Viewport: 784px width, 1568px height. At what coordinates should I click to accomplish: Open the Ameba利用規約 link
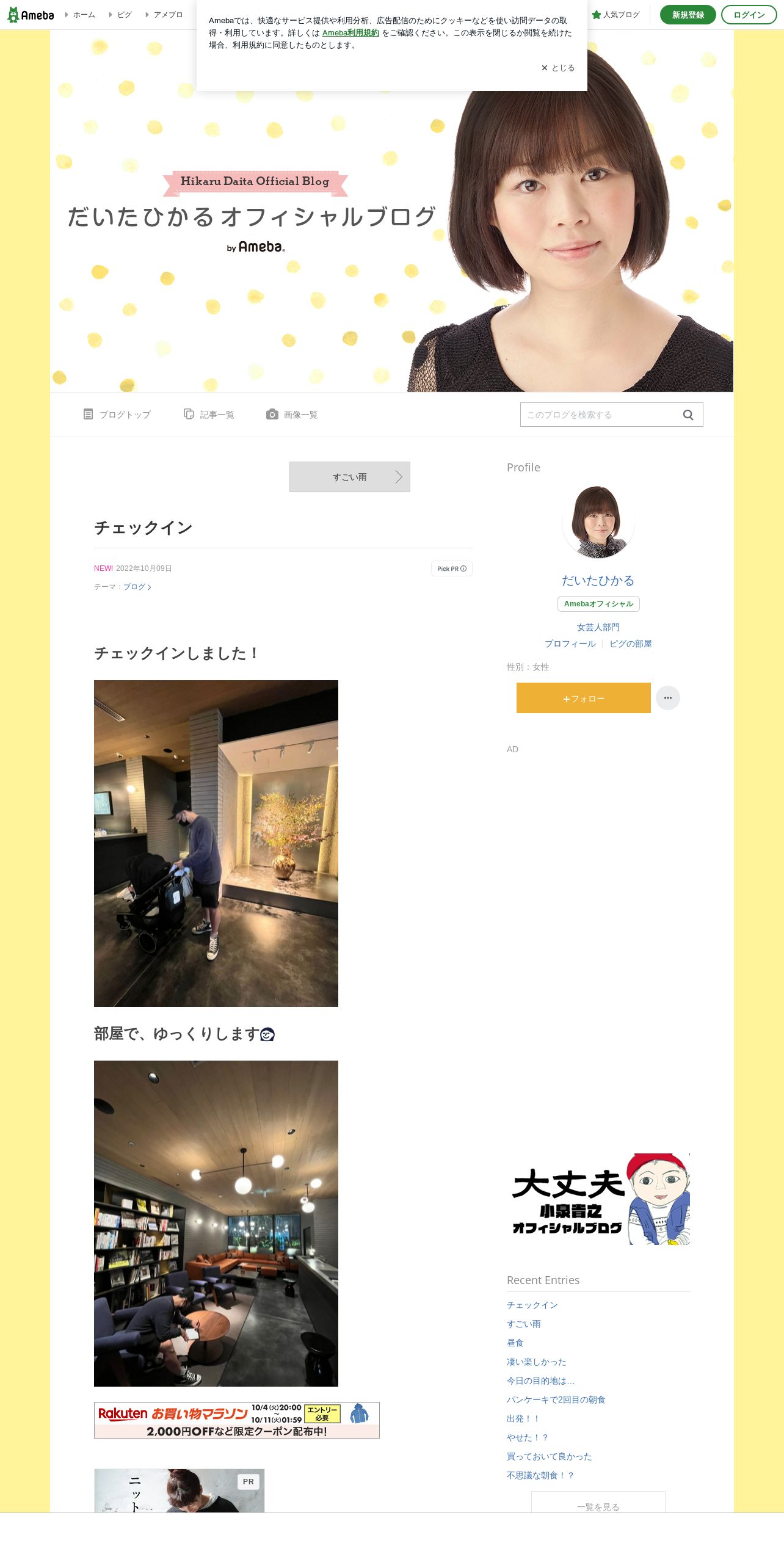point(350,33)
